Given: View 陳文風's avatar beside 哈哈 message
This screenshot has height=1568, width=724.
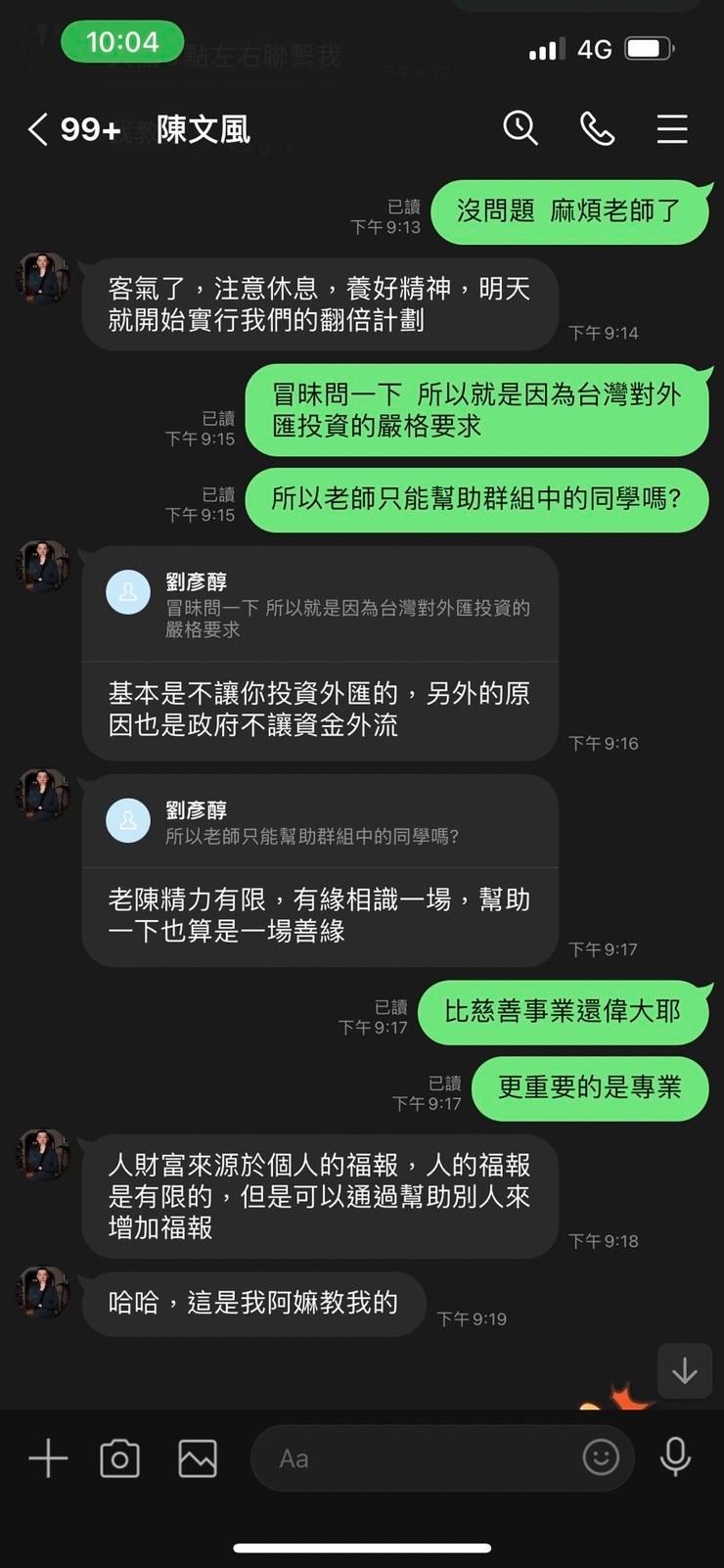Looking at the screenshot, I should point(43,1292).
